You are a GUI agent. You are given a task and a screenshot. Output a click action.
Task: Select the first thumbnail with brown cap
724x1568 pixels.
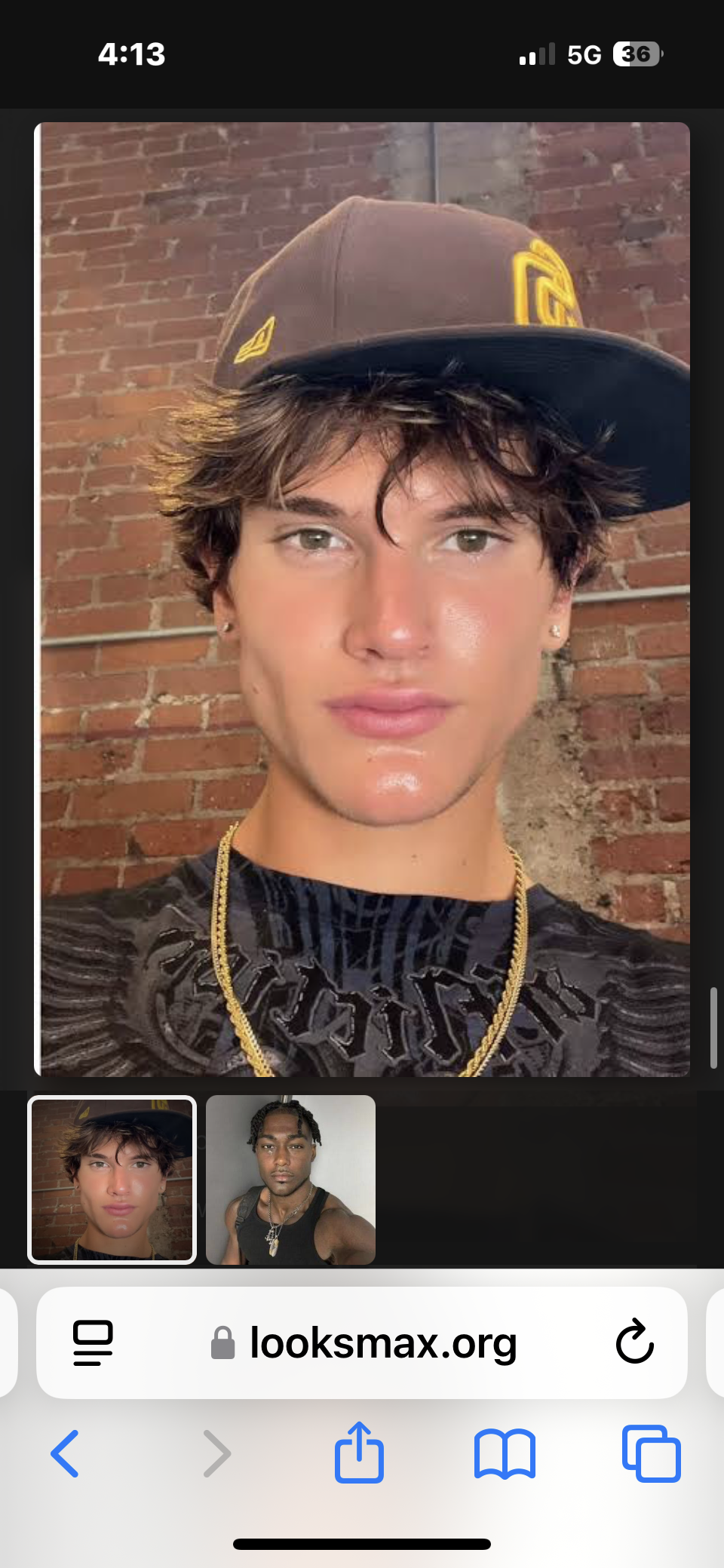point(112,1180)
